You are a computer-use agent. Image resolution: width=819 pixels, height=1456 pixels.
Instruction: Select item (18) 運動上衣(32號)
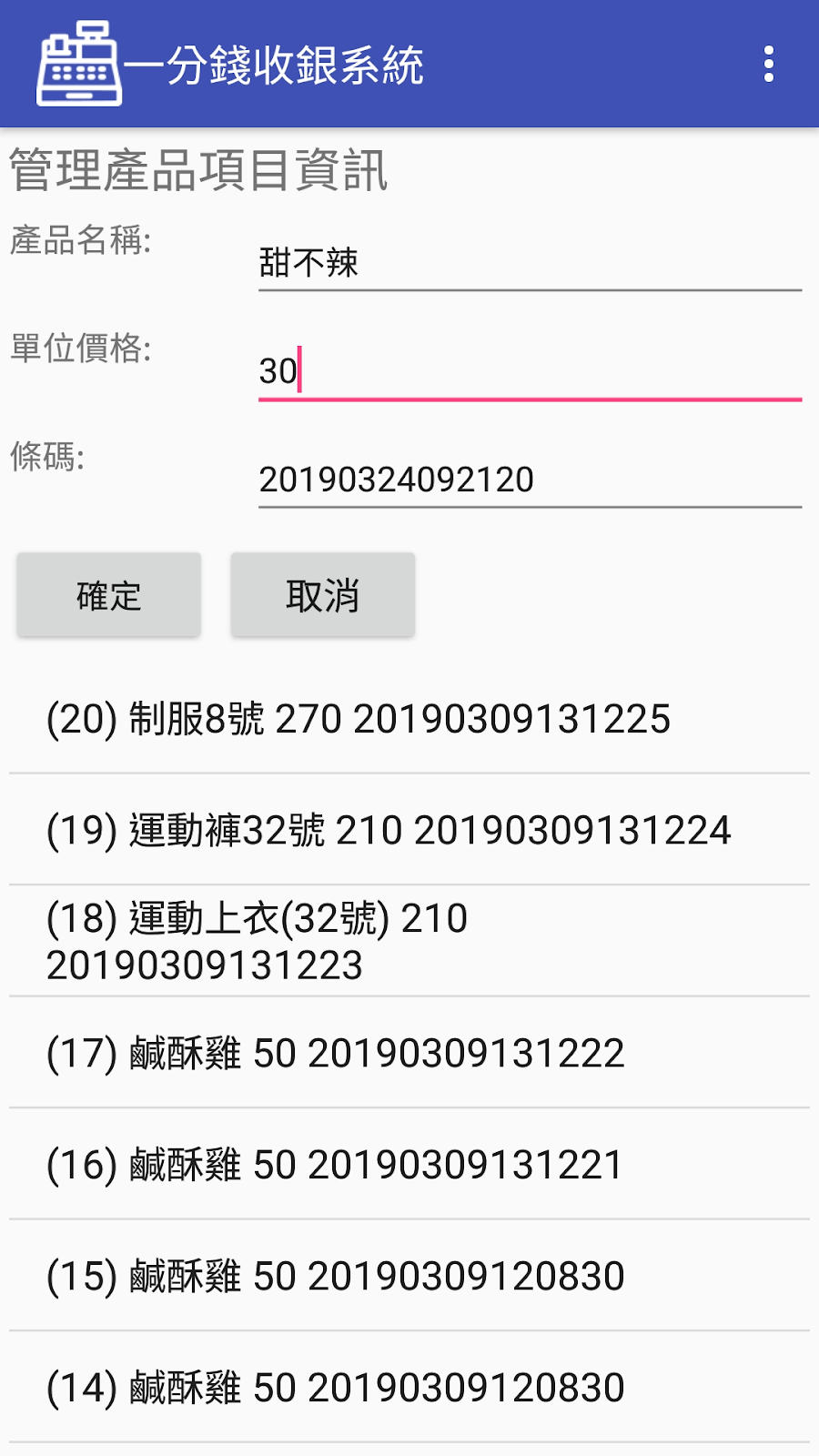409,941
